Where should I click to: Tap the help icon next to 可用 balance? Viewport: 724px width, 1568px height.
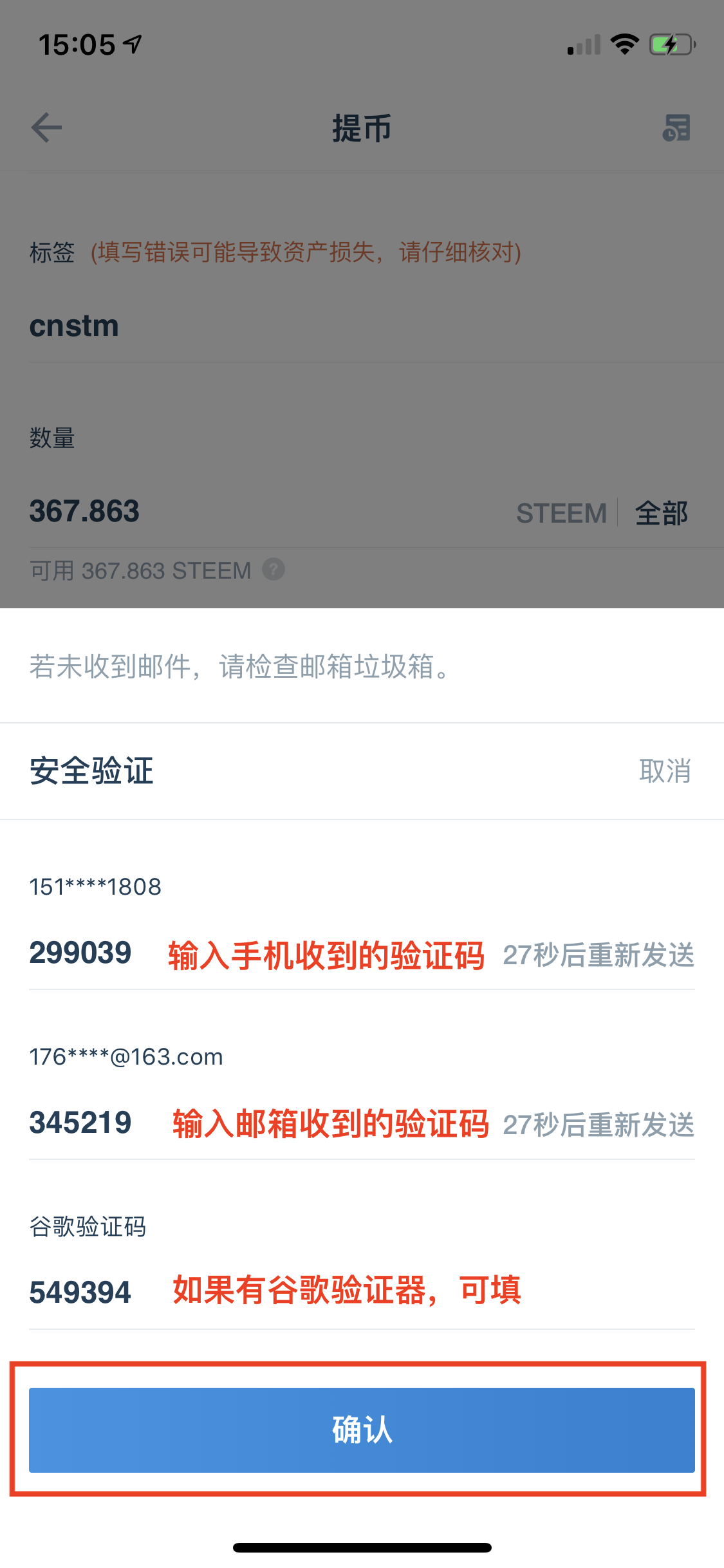pyautogui.click(x=274, y=570)
